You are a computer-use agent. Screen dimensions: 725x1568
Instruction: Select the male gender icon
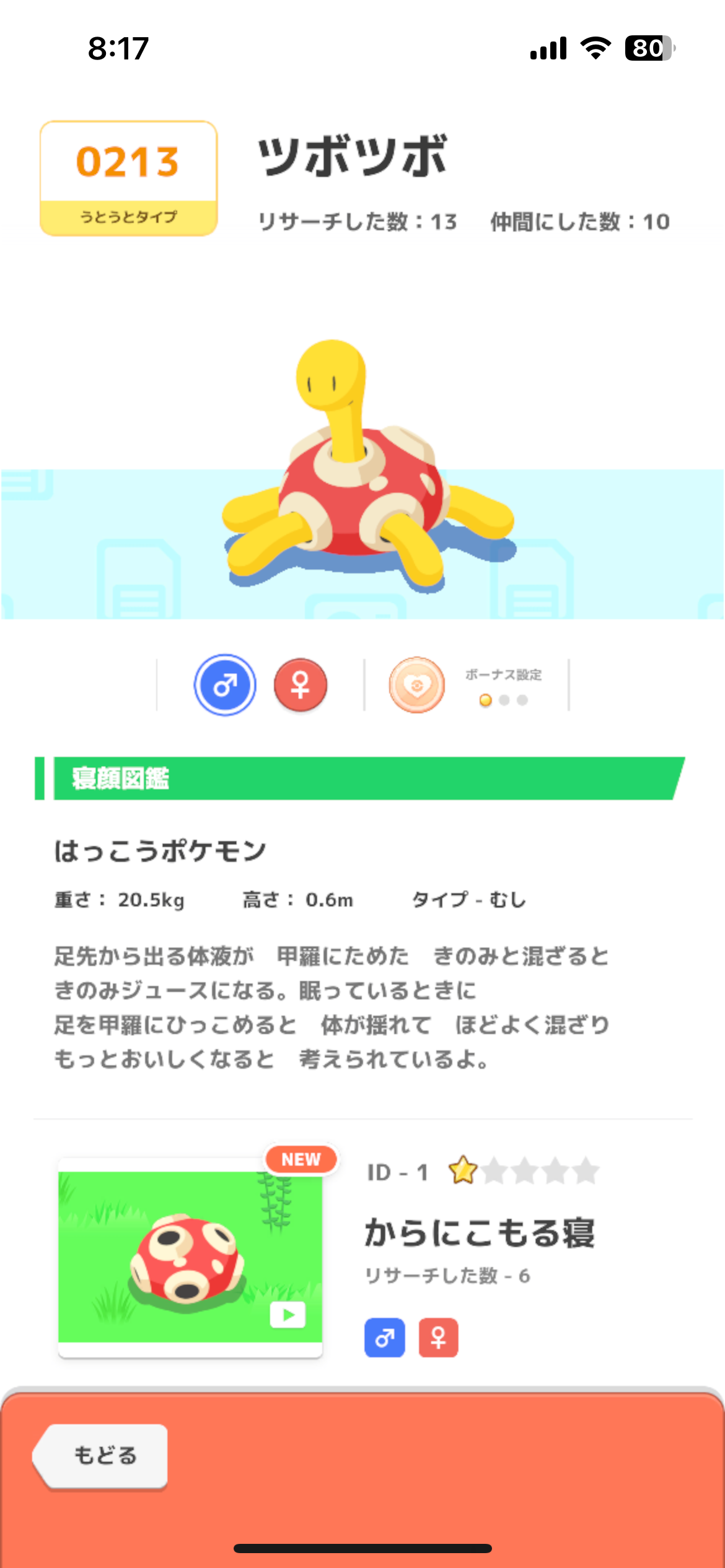[224, 685]
